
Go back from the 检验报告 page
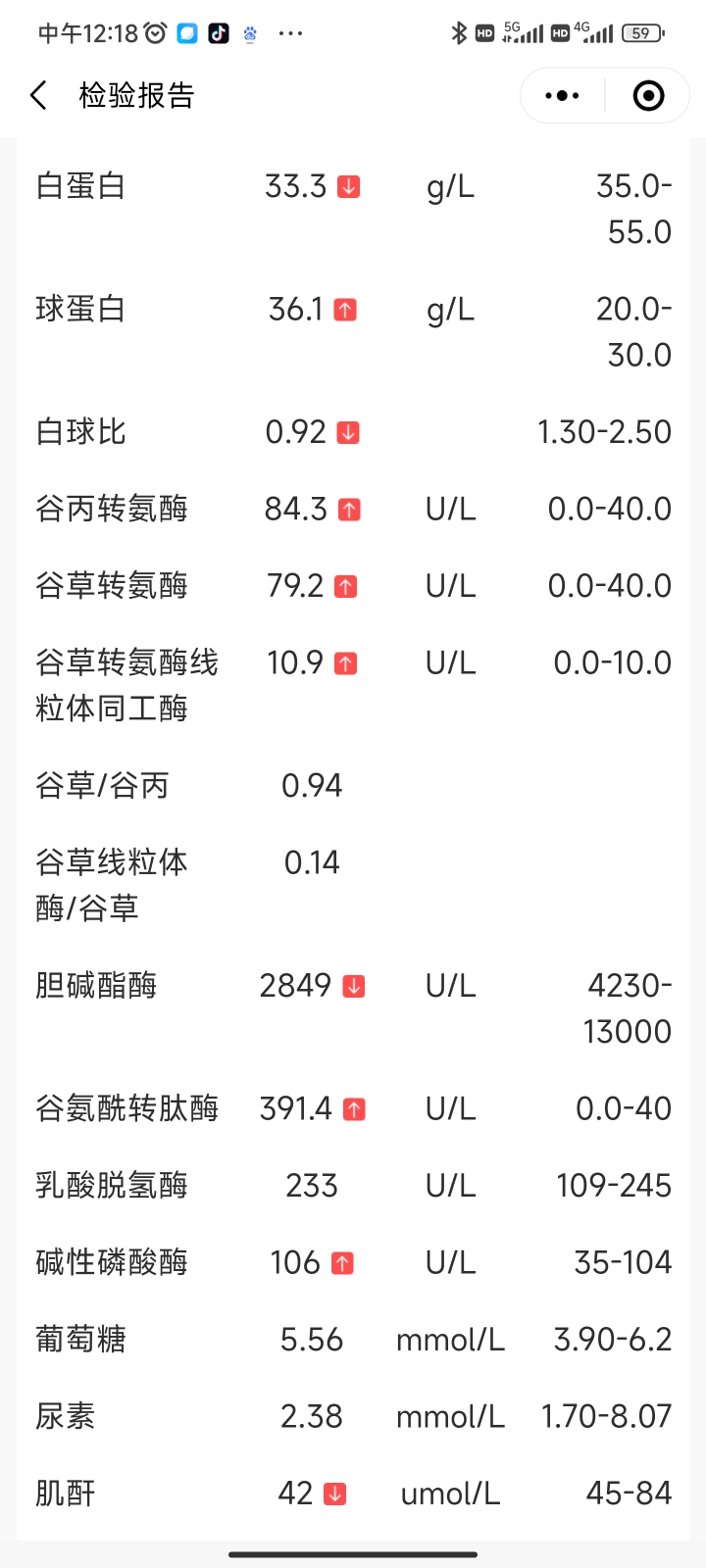point(39,95)
